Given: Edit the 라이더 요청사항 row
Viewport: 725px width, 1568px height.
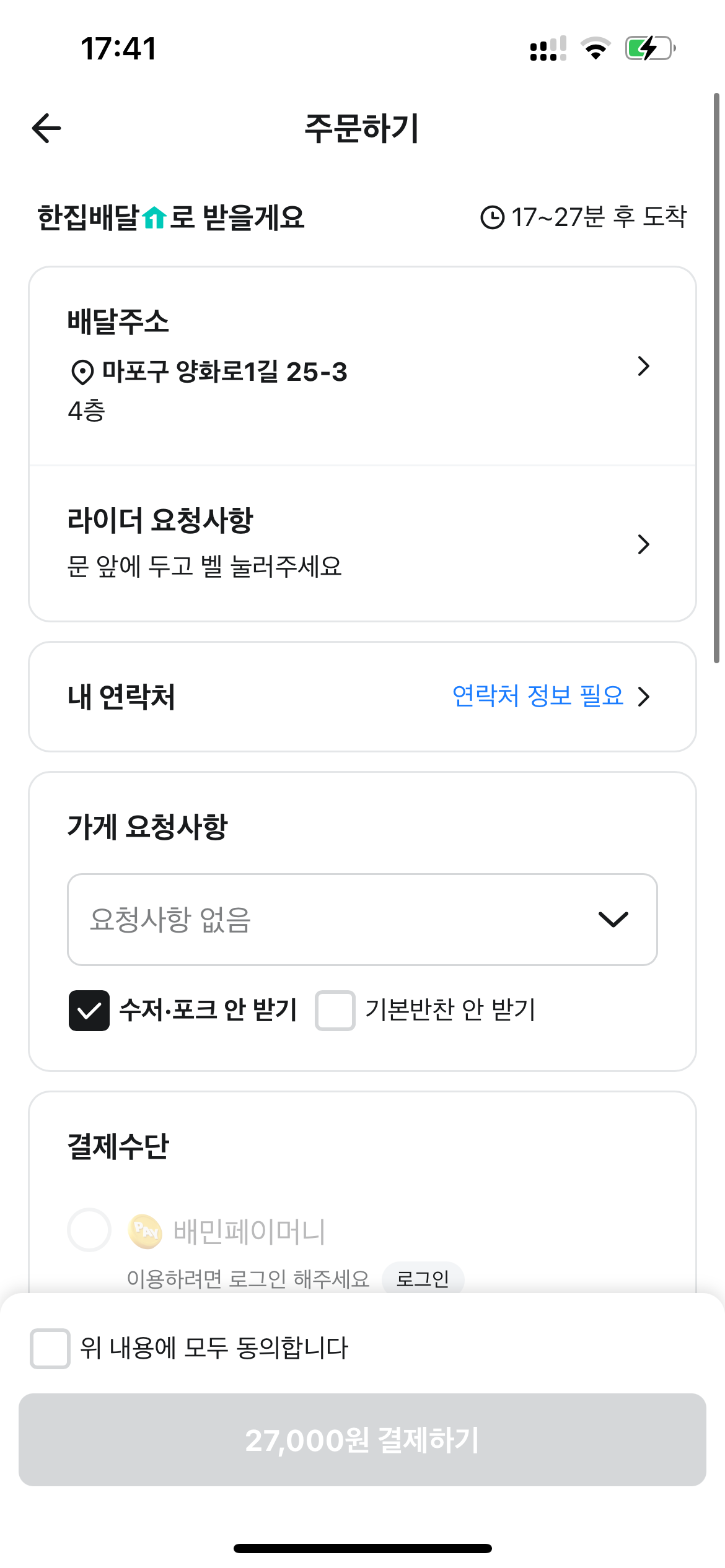Looking at the screenshot, I should (x=362, y=543).
